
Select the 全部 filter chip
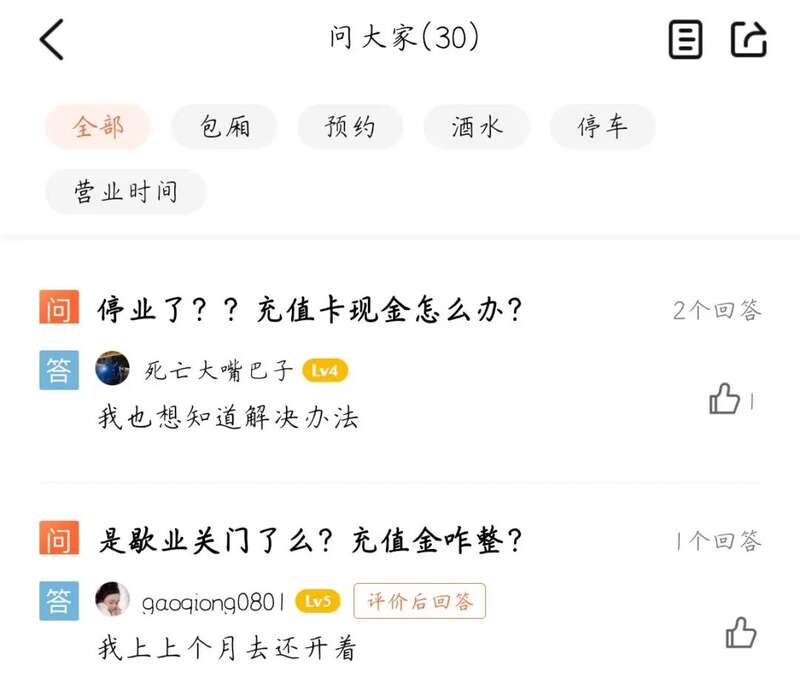[97, 127]
